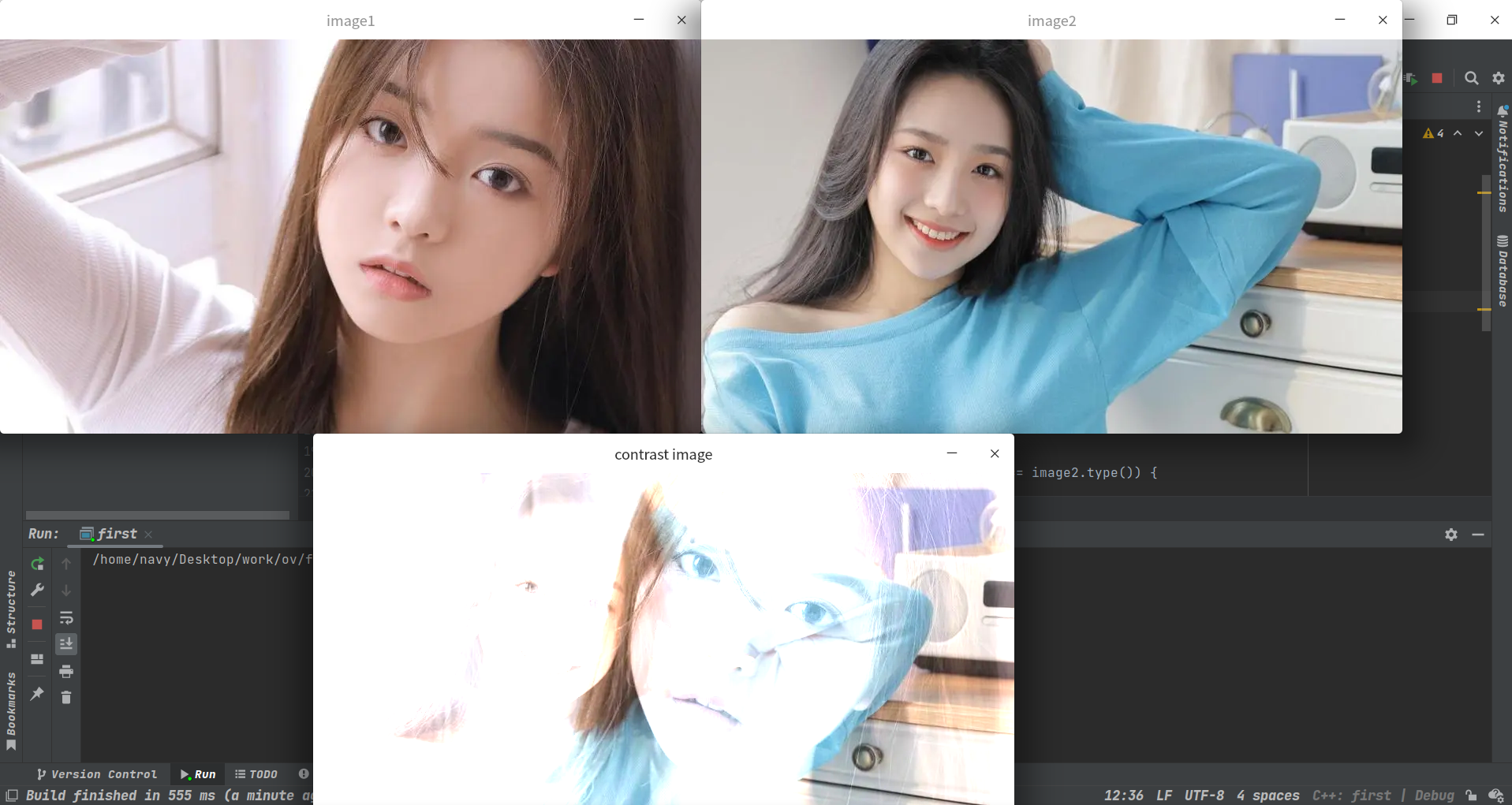Close the image2 window

(x=1383, y=20)
